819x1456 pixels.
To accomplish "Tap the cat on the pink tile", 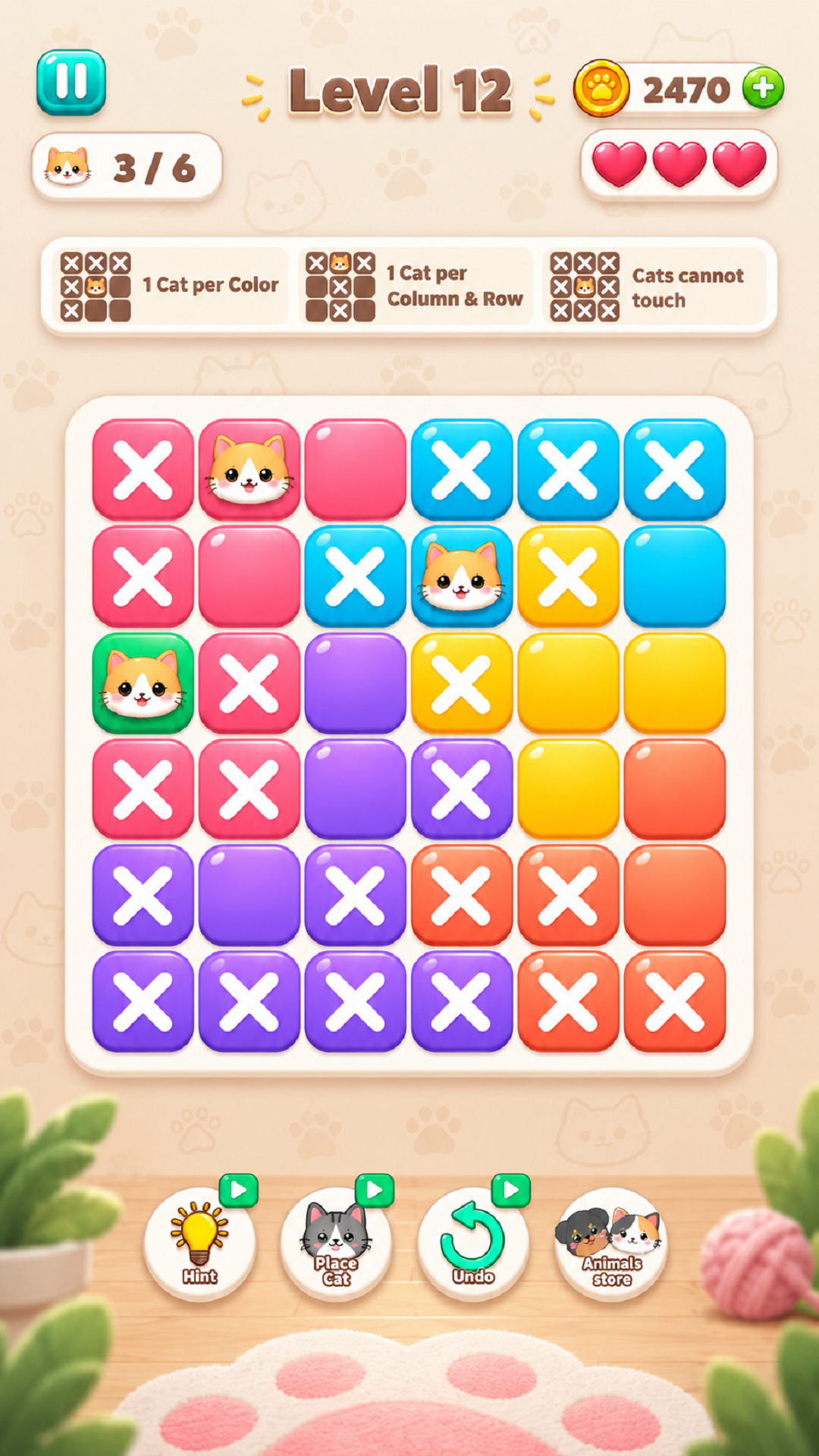I will click(249, 469).
